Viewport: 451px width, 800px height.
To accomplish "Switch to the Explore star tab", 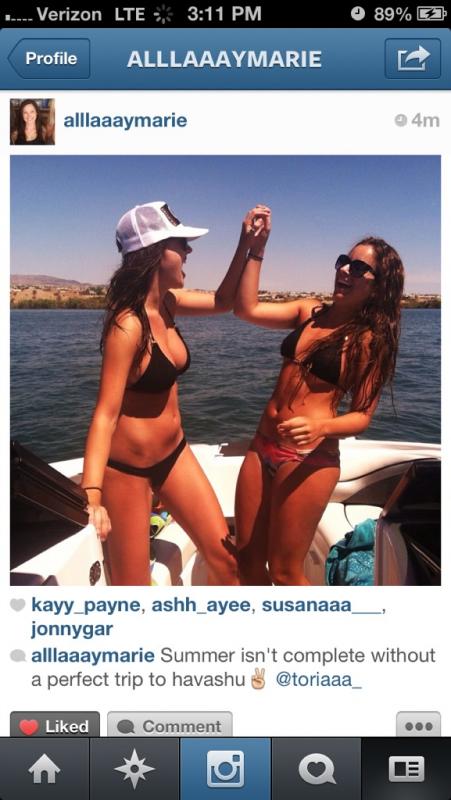I will [135, 769].
